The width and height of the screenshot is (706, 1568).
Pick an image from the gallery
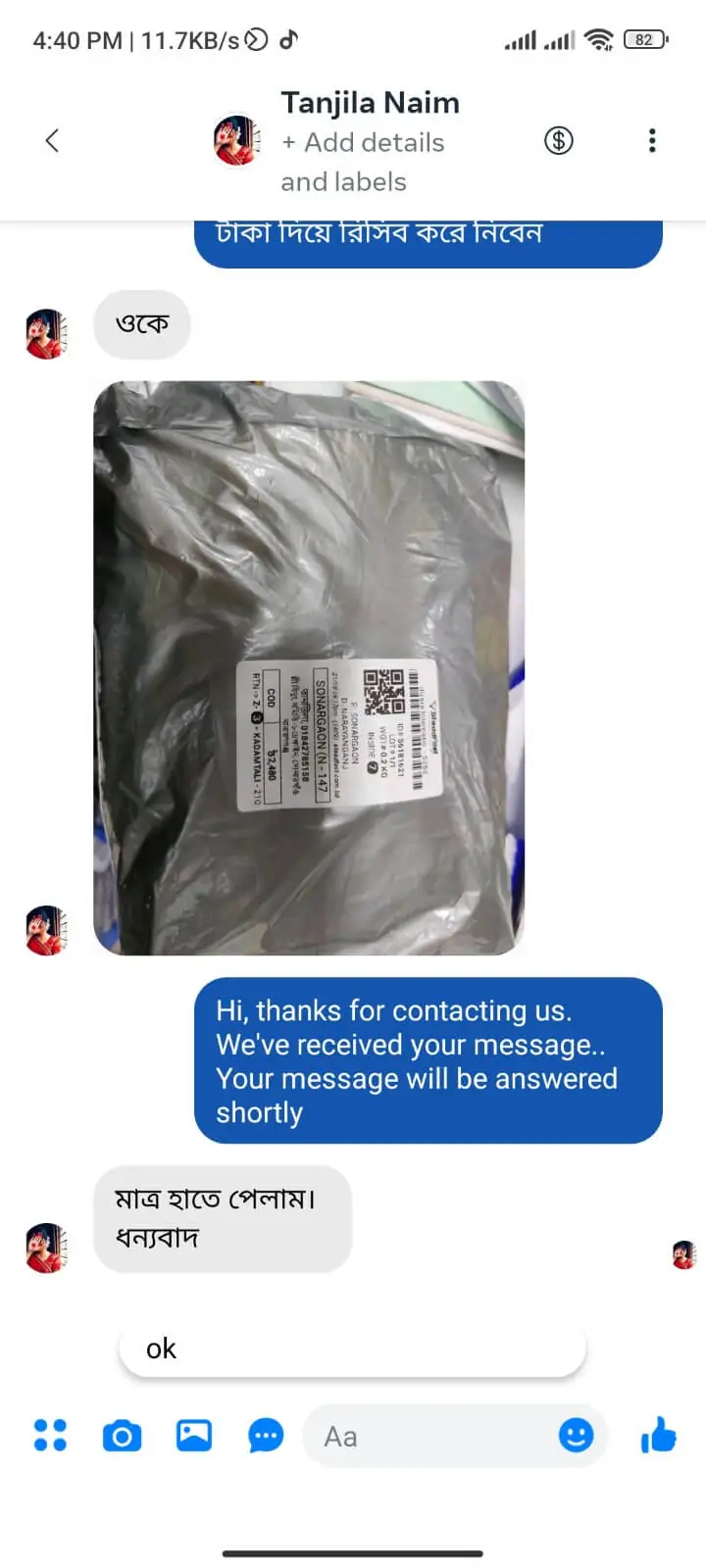[x=194, y=1436]
